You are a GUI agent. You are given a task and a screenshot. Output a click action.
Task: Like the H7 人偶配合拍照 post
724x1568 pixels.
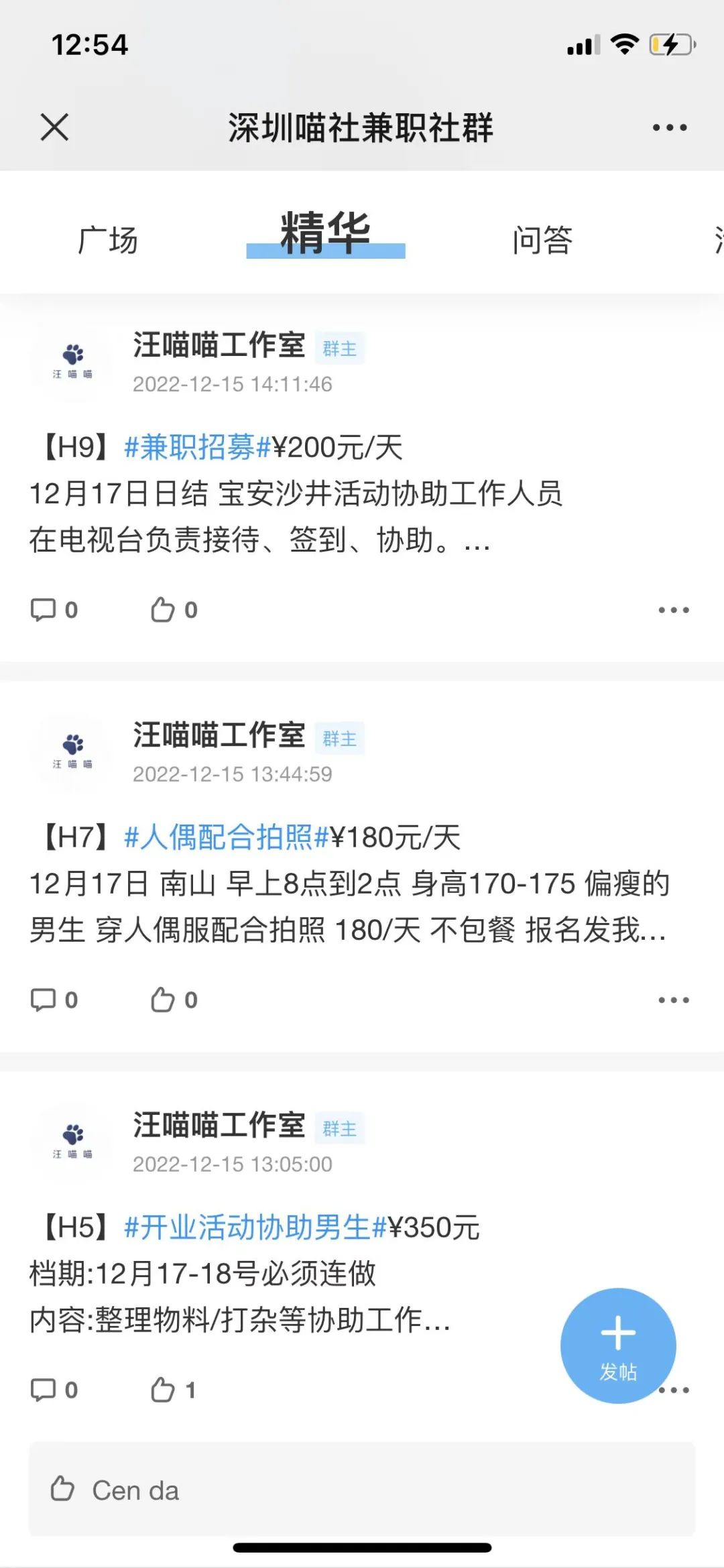coord(174,1000)
